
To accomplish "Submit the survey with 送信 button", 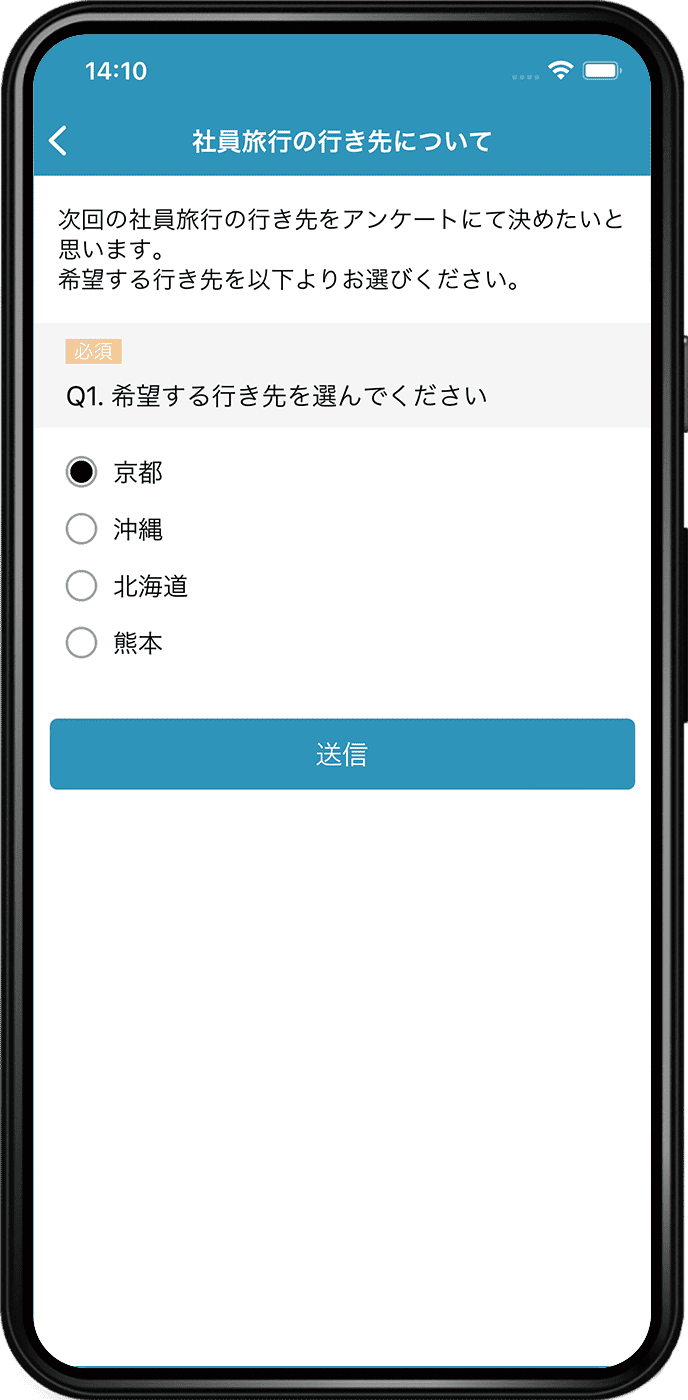I will point(342,754).
